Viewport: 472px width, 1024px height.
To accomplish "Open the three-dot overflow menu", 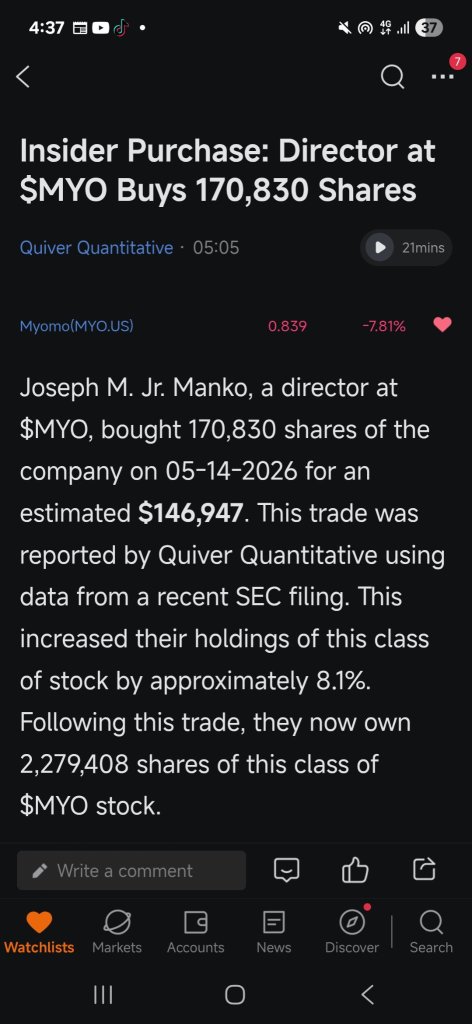I will tap(443, 77).
